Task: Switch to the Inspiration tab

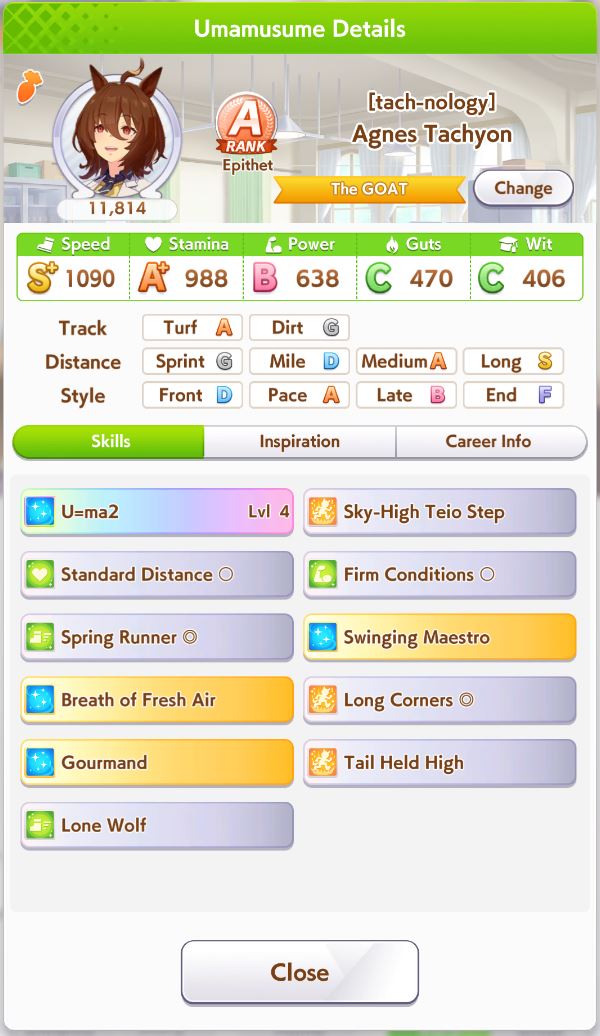Action: point(299,441)
